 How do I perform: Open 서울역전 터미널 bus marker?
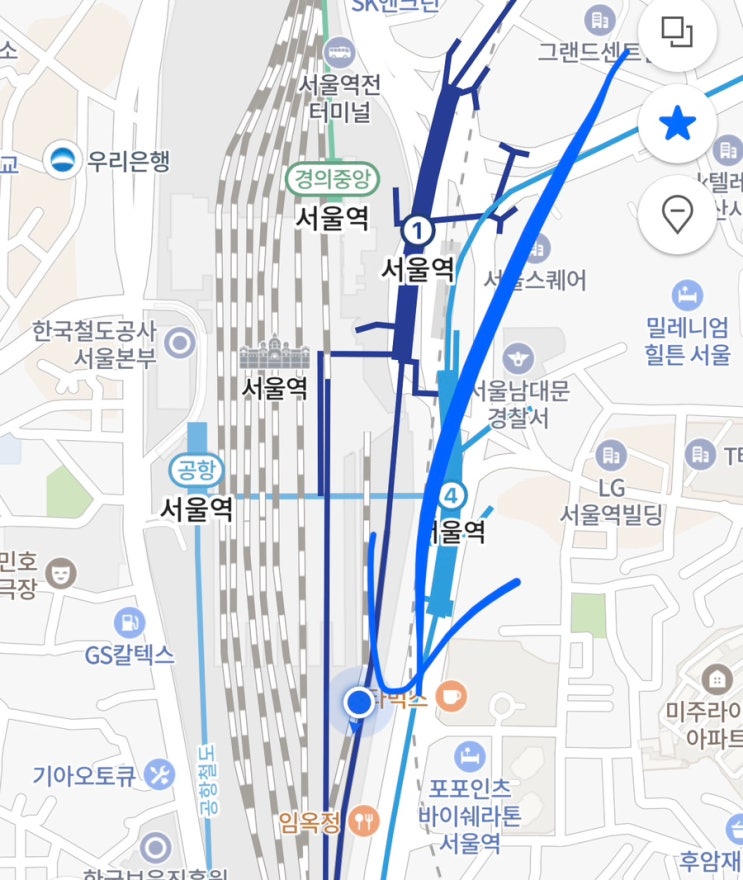[x=339, y=53]
